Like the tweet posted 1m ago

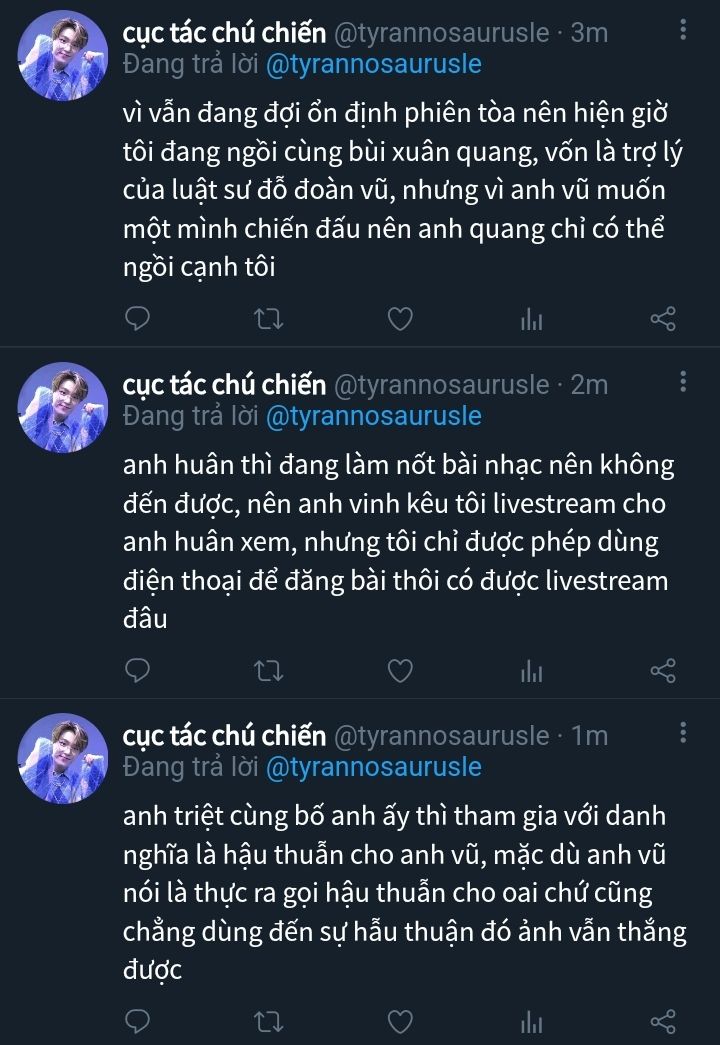click(x=400, y=1021)
